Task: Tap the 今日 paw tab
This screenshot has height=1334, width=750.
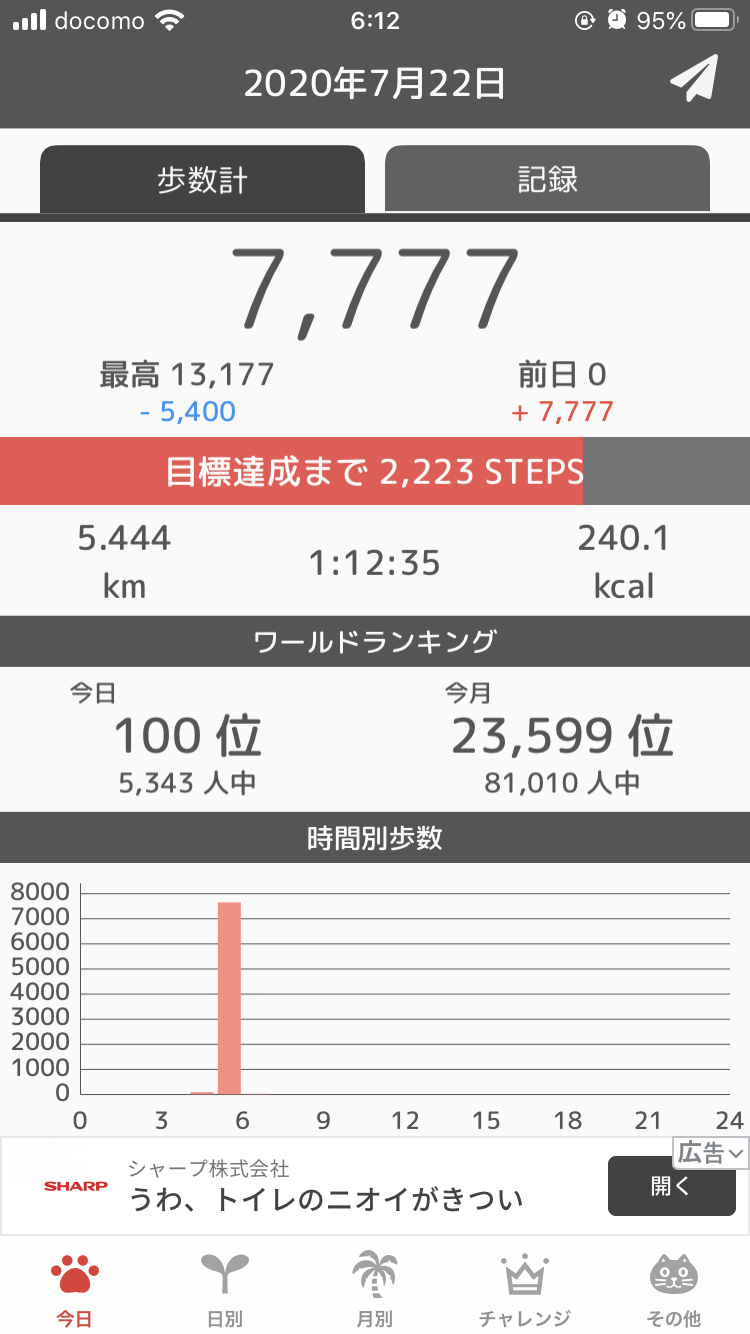Action: pyautogui.click(x=75, y=1290)
